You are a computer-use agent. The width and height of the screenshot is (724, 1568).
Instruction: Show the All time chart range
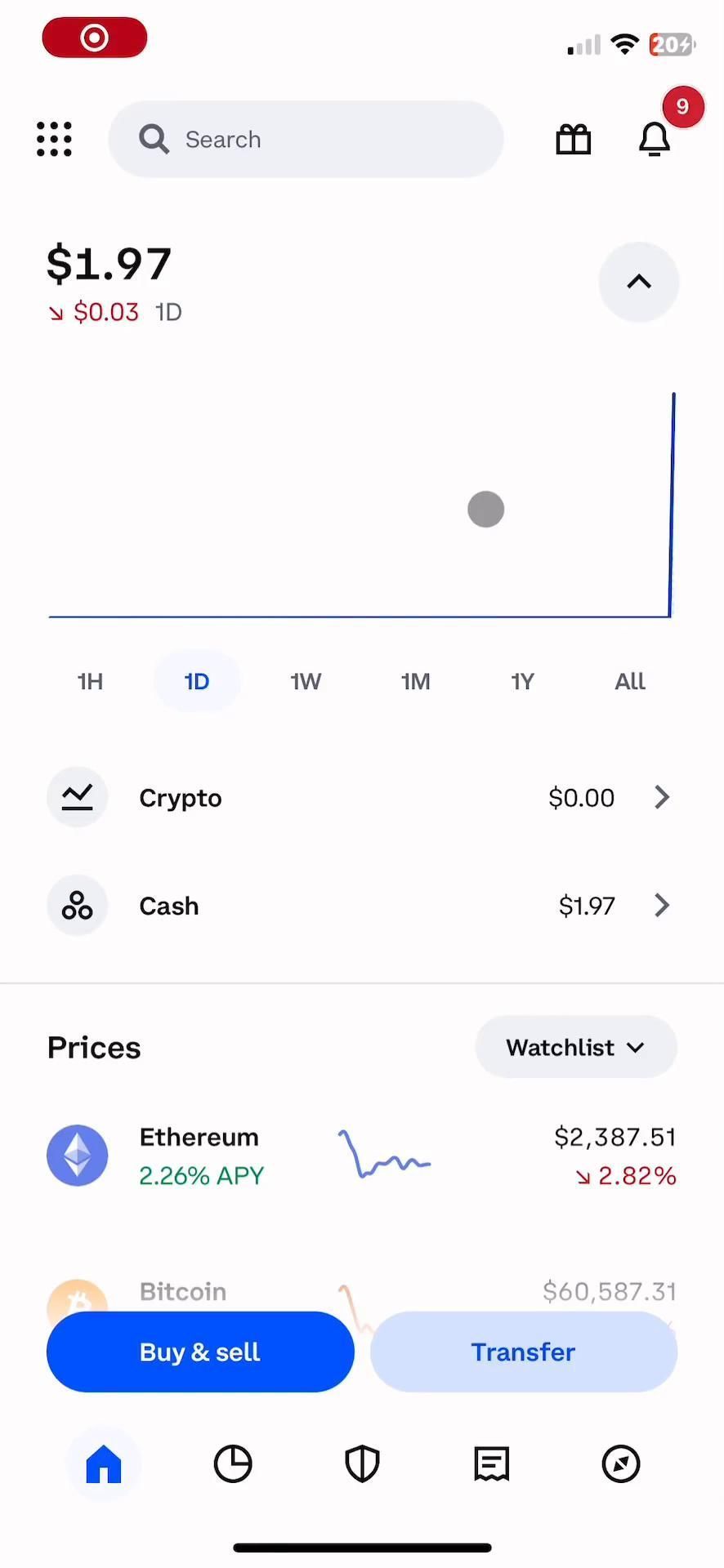coord(630,682)
